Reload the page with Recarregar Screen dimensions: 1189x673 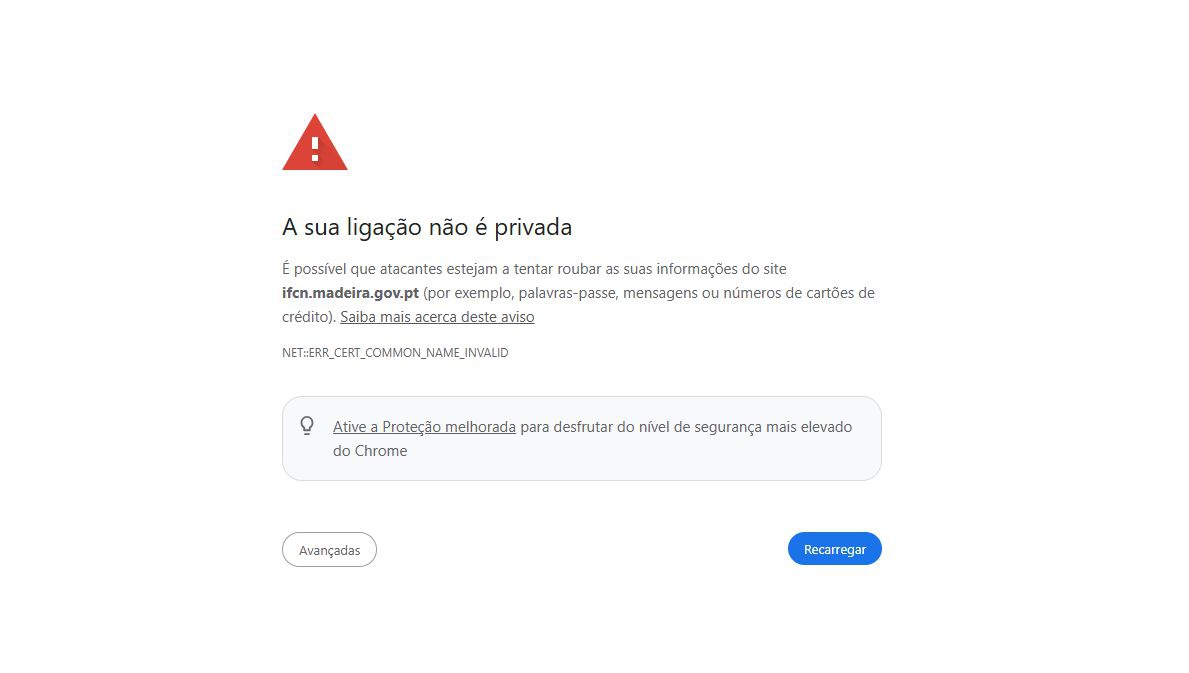[x=834, y=549]
